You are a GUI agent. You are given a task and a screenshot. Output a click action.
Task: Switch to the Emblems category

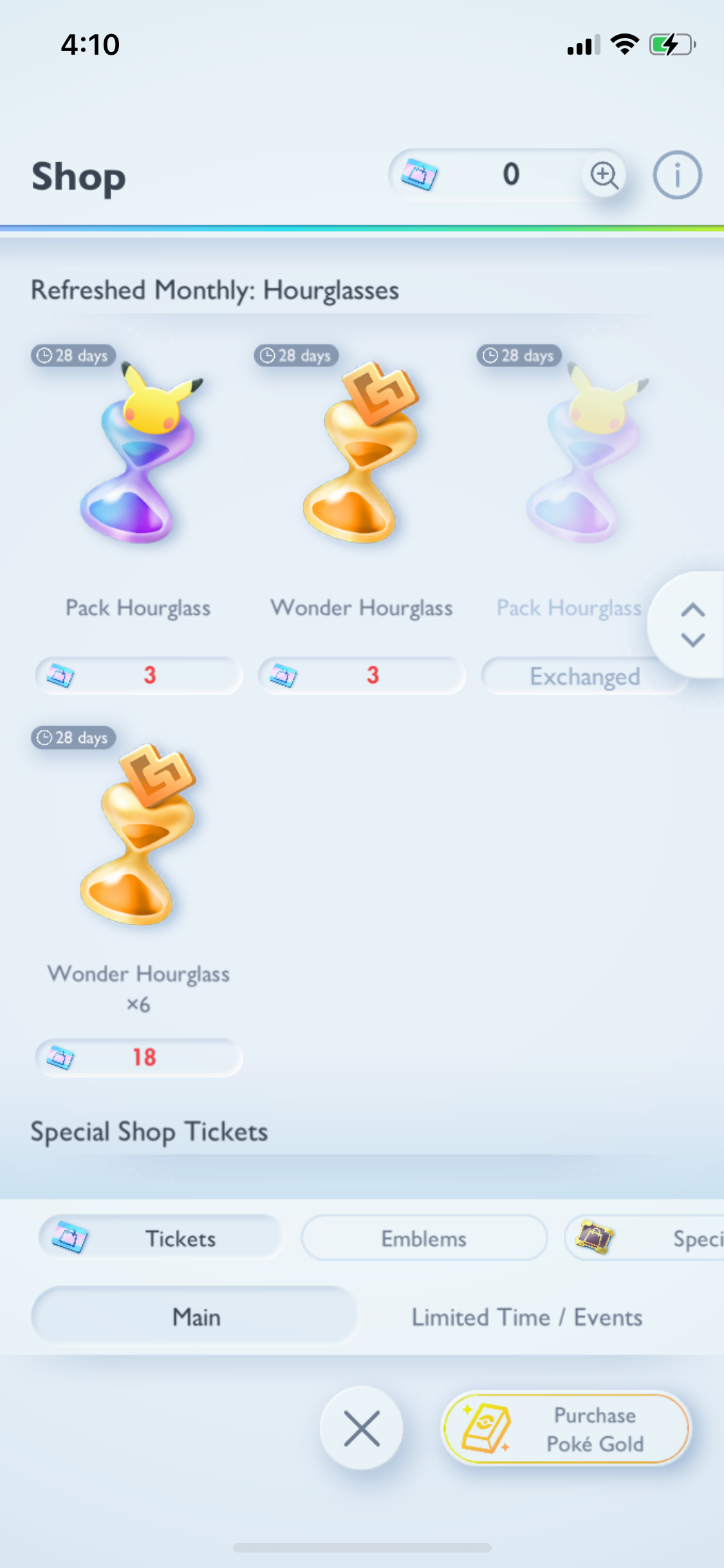(424, 1238)
